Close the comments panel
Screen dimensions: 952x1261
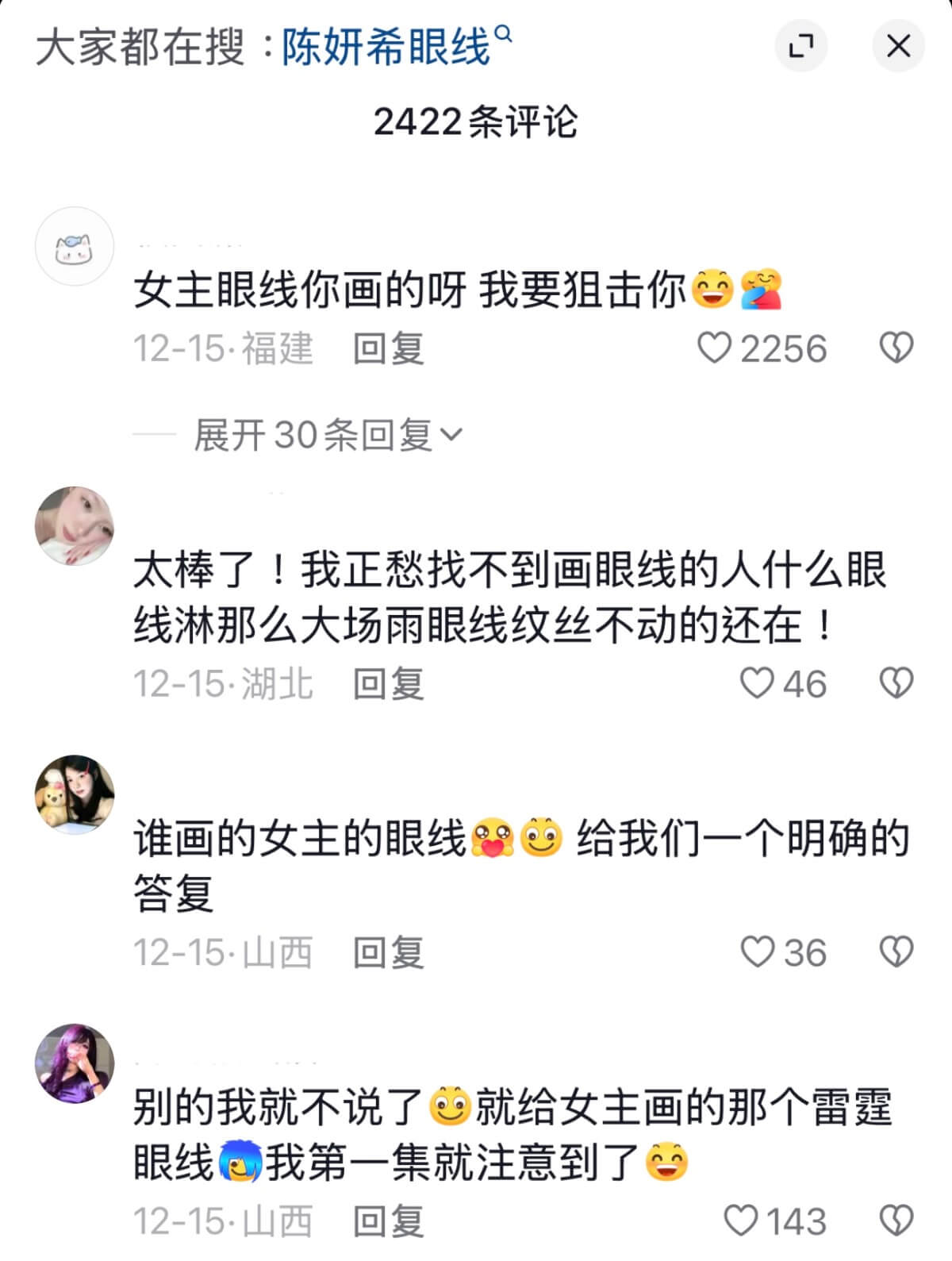pyautogui.click(x=898, y=47)
